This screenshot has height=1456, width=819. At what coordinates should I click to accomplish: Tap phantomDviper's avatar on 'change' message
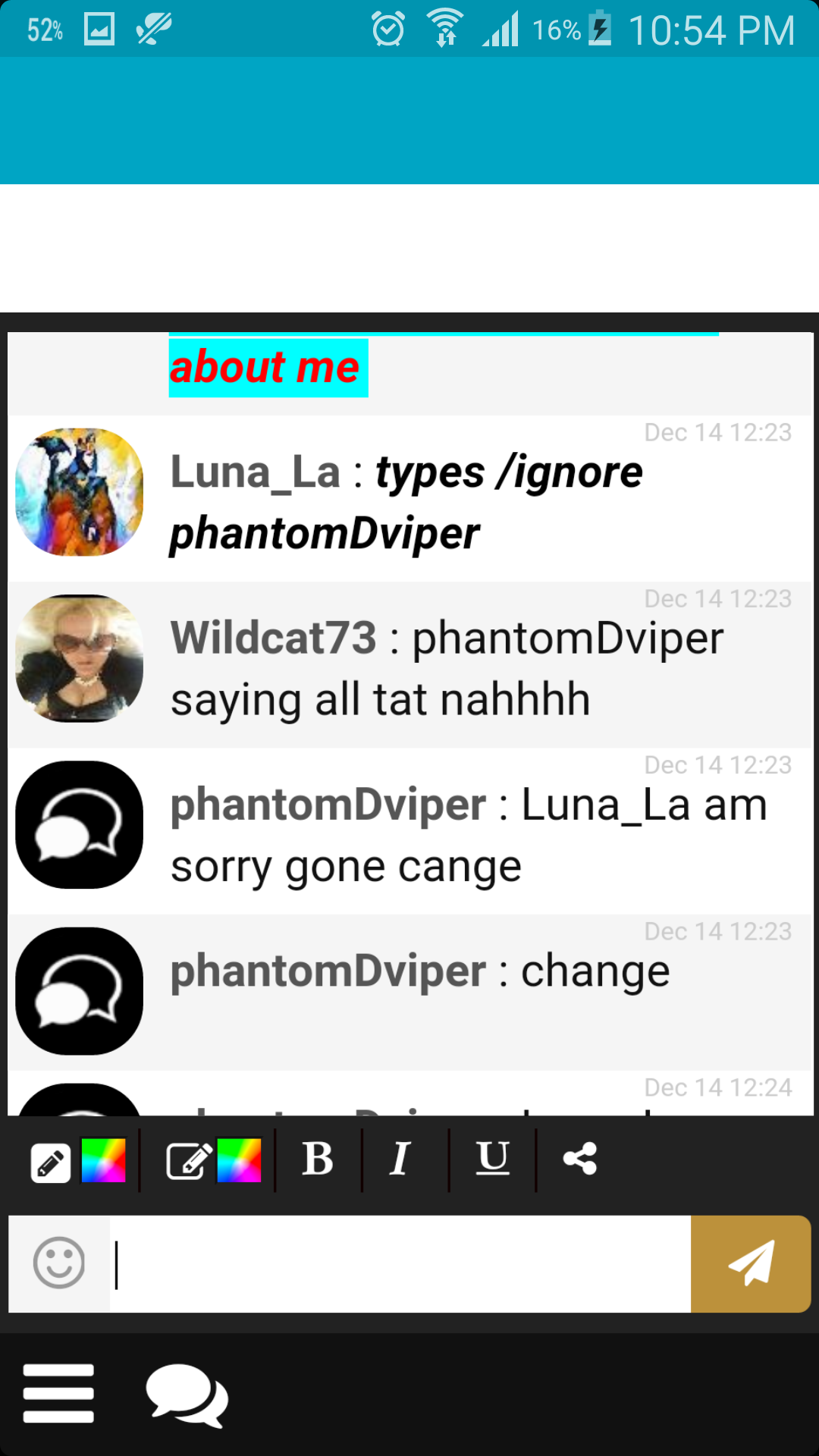pyautogui.click(x=80, y=991)
